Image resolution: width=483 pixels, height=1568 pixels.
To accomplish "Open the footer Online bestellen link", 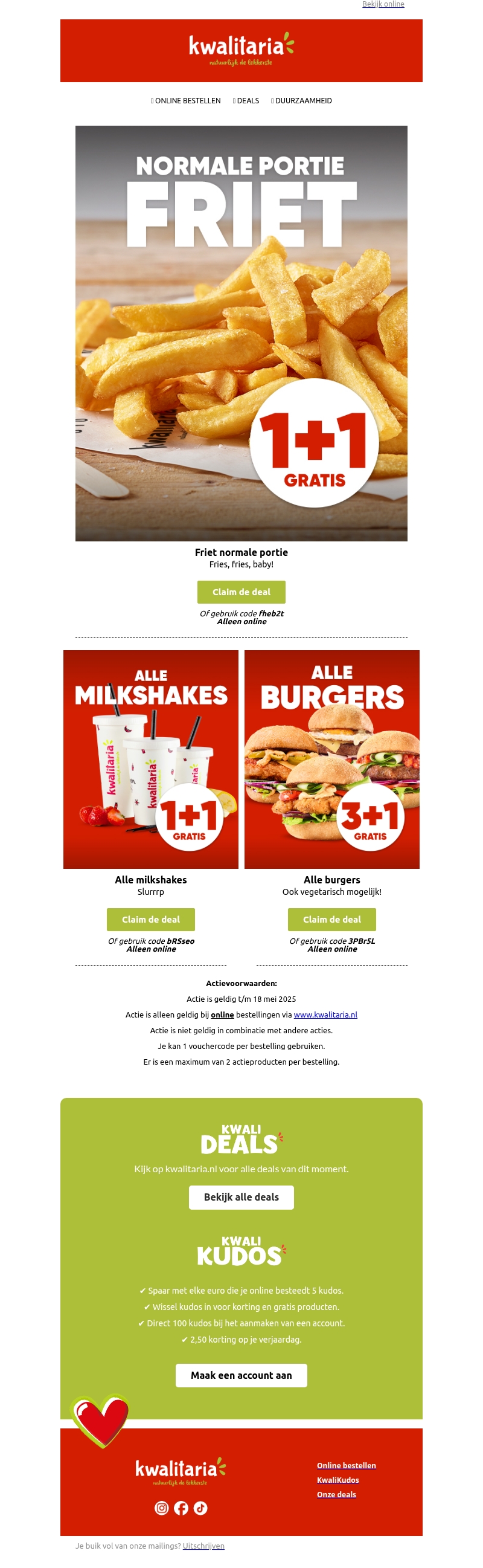I will tap(346, 1465).
